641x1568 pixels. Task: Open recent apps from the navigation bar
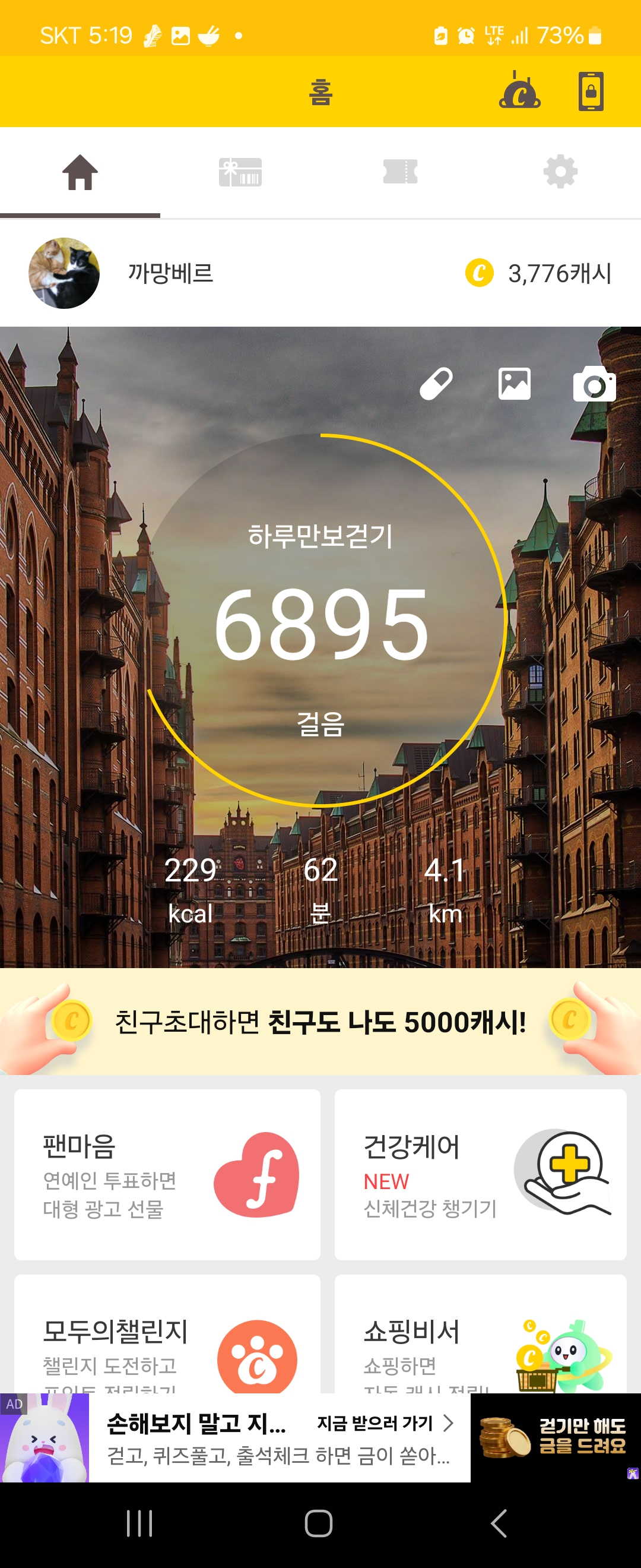(x=139, y=1523)
